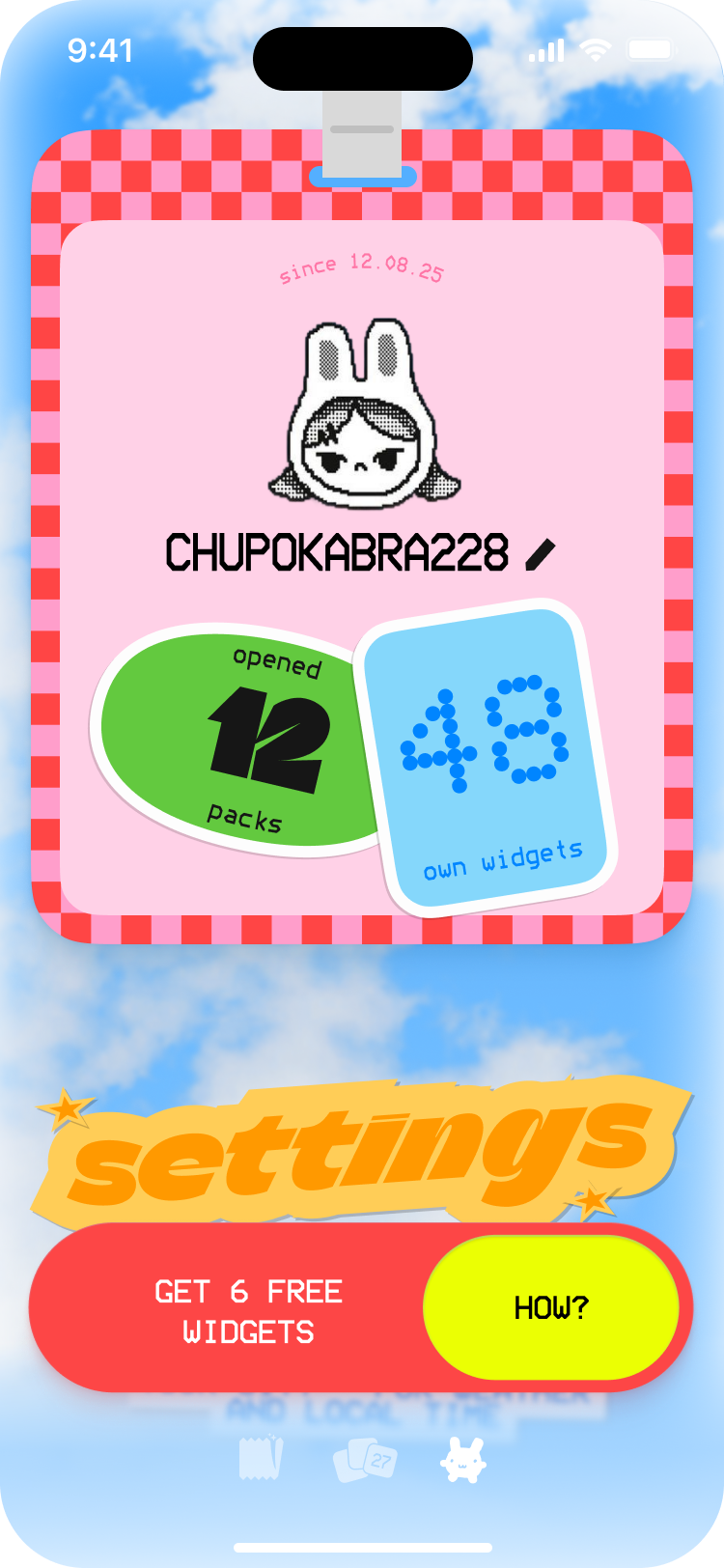Switch to the widgets collection cards tab
The height and width of the screenshot is (1568, 724).
[x=364, y=1462]
